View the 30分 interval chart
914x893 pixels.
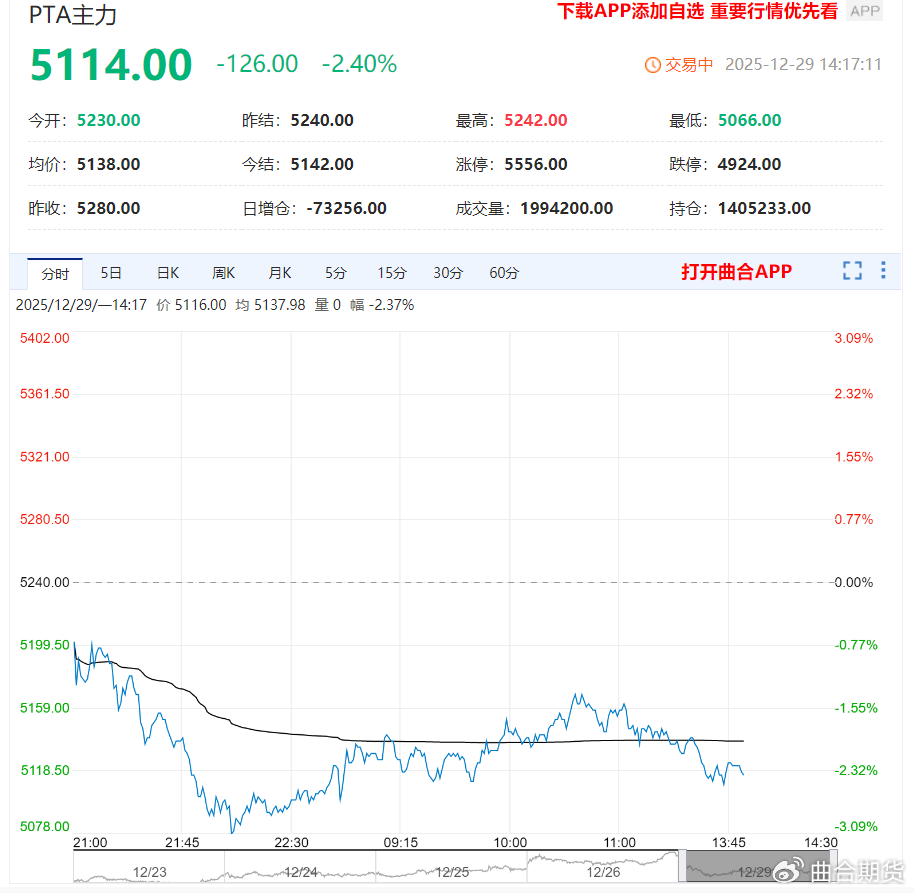tap(448, 272)
